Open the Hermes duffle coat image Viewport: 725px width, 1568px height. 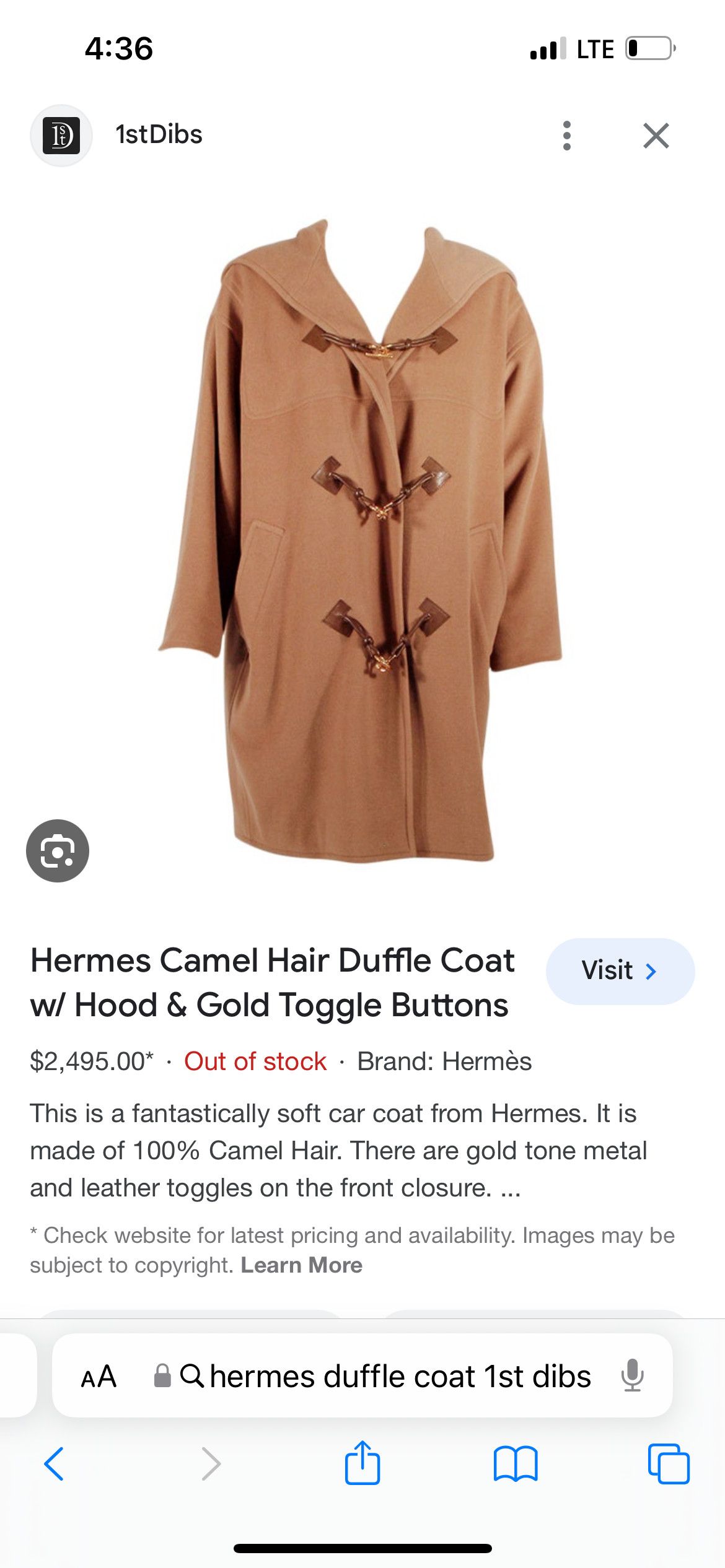pos(362,539)
